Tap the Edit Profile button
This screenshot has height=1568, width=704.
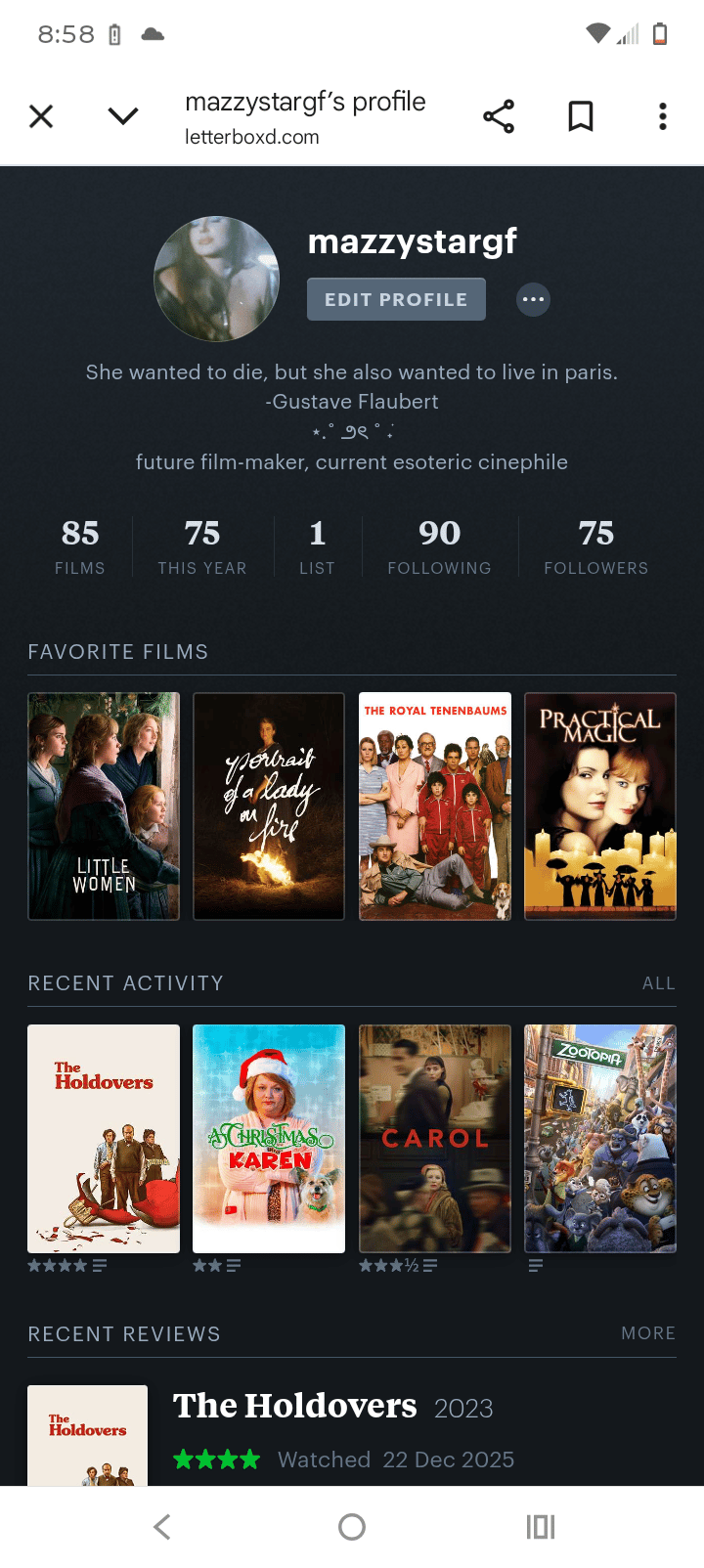[x=396, y=299]
